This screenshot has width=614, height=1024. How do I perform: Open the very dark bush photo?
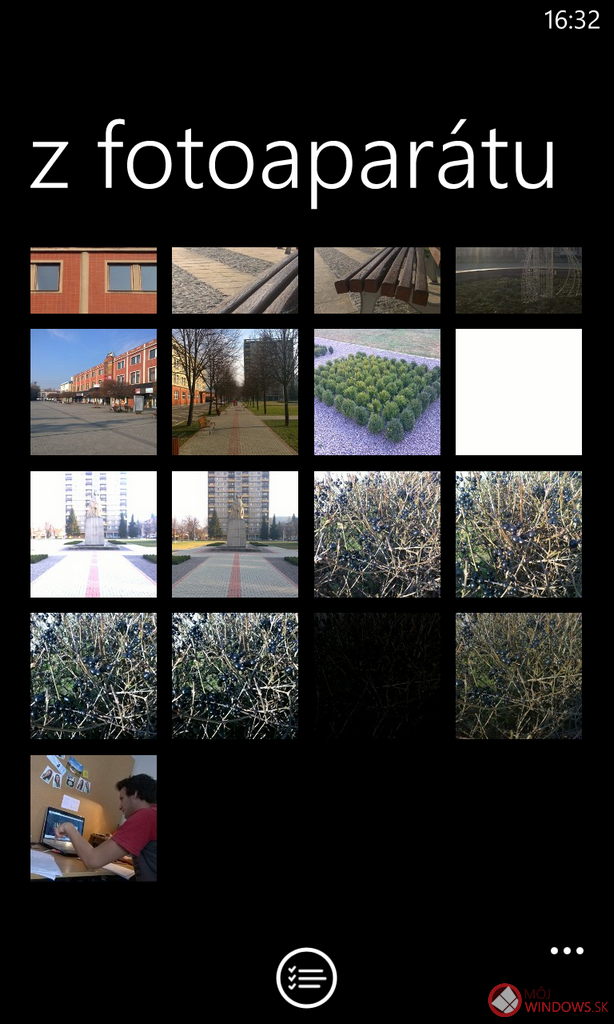pos(377,676)
